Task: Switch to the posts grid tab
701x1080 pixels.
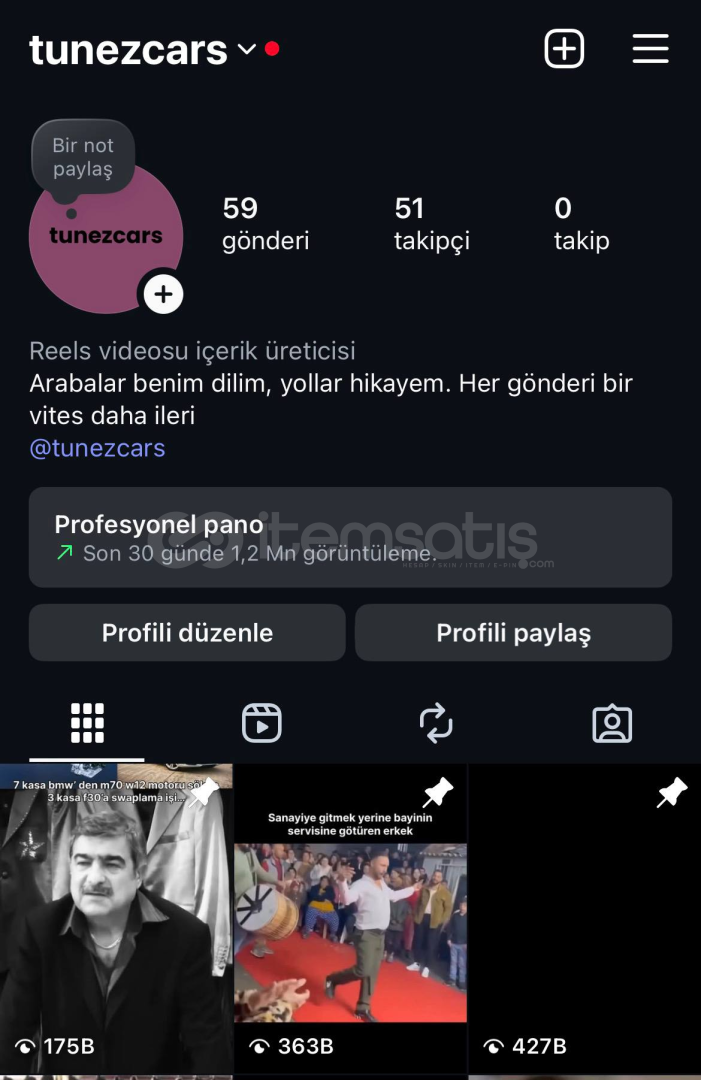Action: 87,723
